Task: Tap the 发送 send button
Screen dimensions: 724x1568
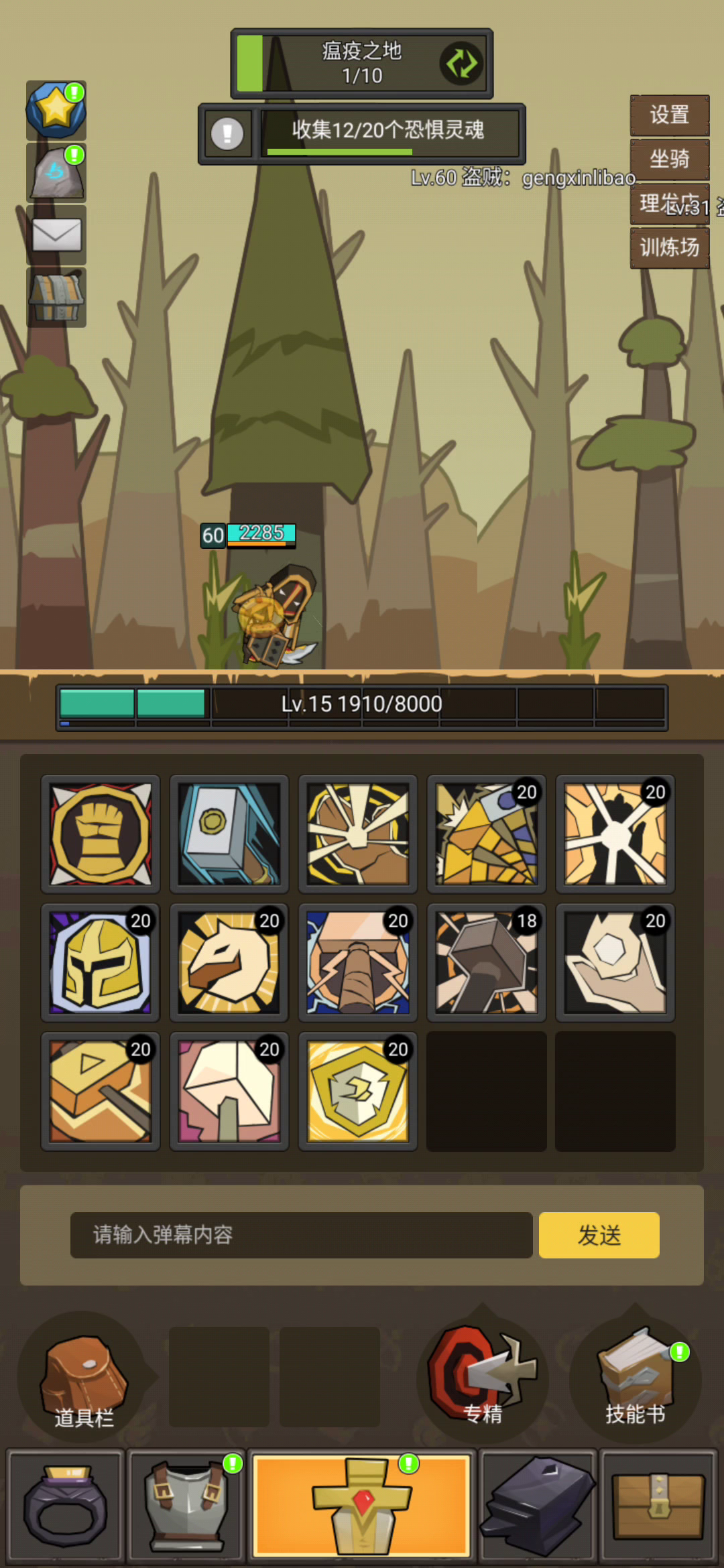Action: tap(599, 1235)
